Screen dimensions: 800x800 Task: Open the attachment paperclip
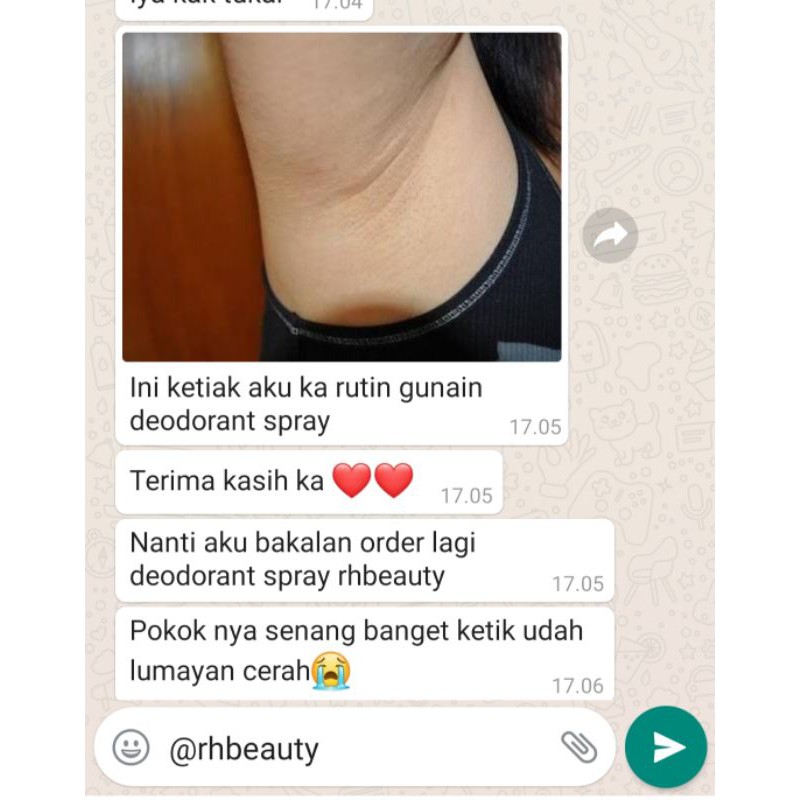(x=579, y=747)
